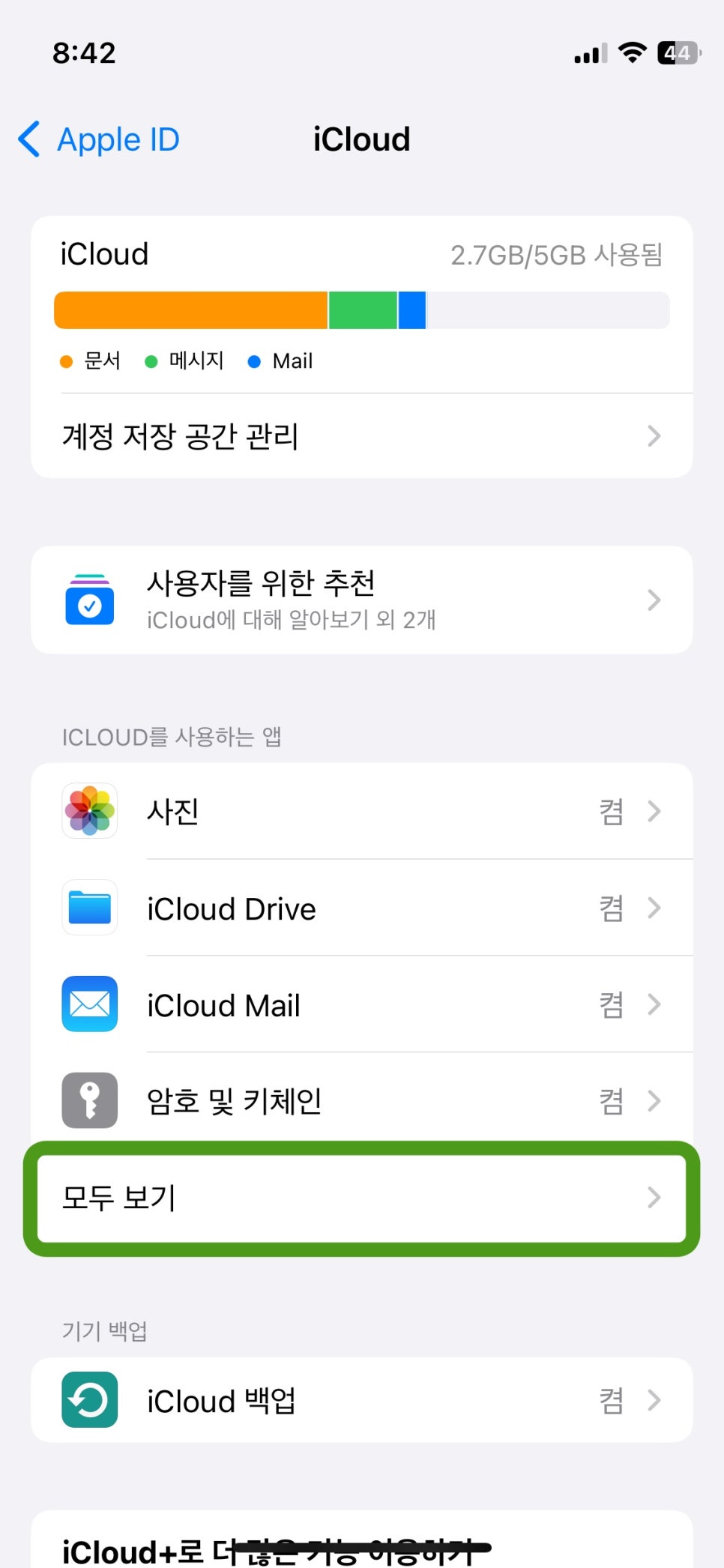Go back to Apple ID
The image size is (724, 1568).
99,139
